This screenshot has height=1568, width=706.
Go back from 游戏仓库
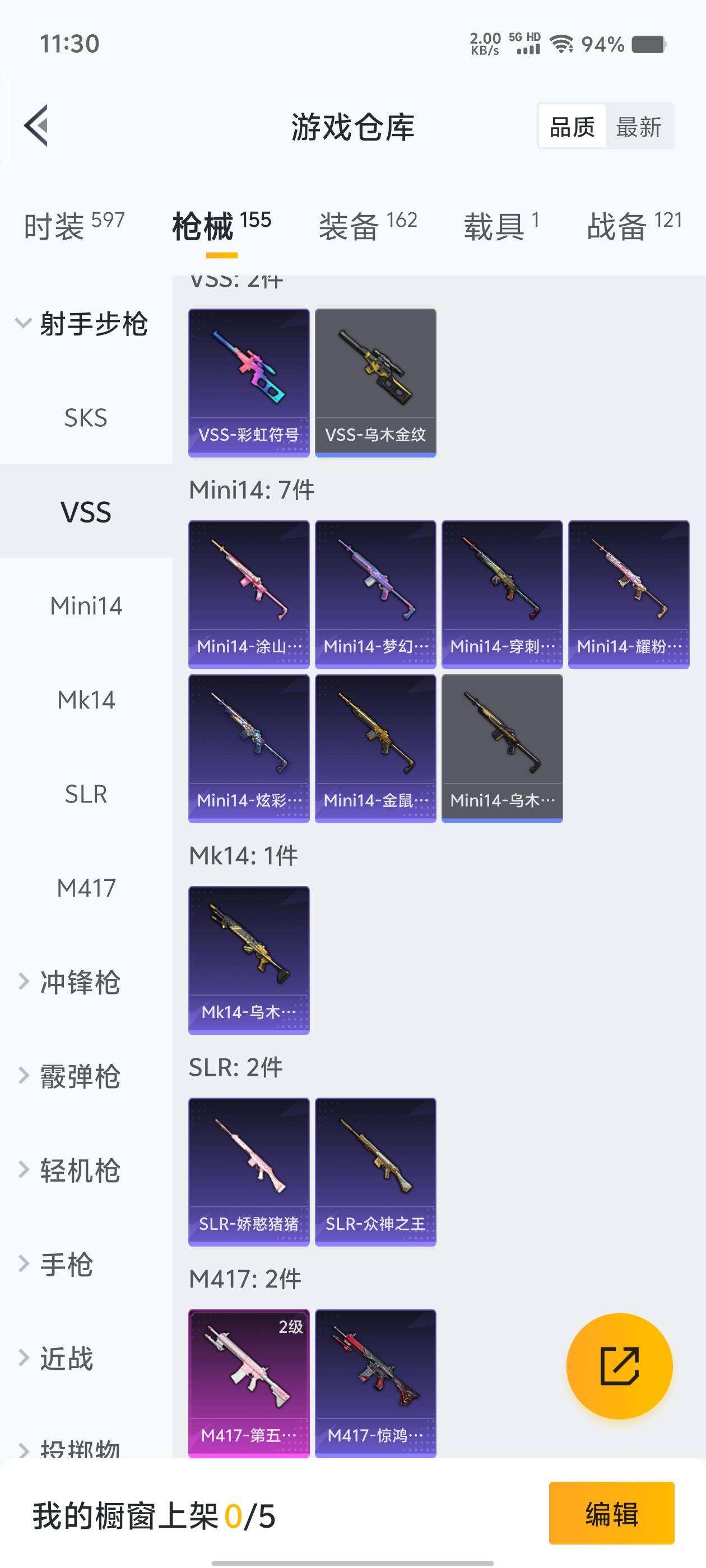[36, 126]
